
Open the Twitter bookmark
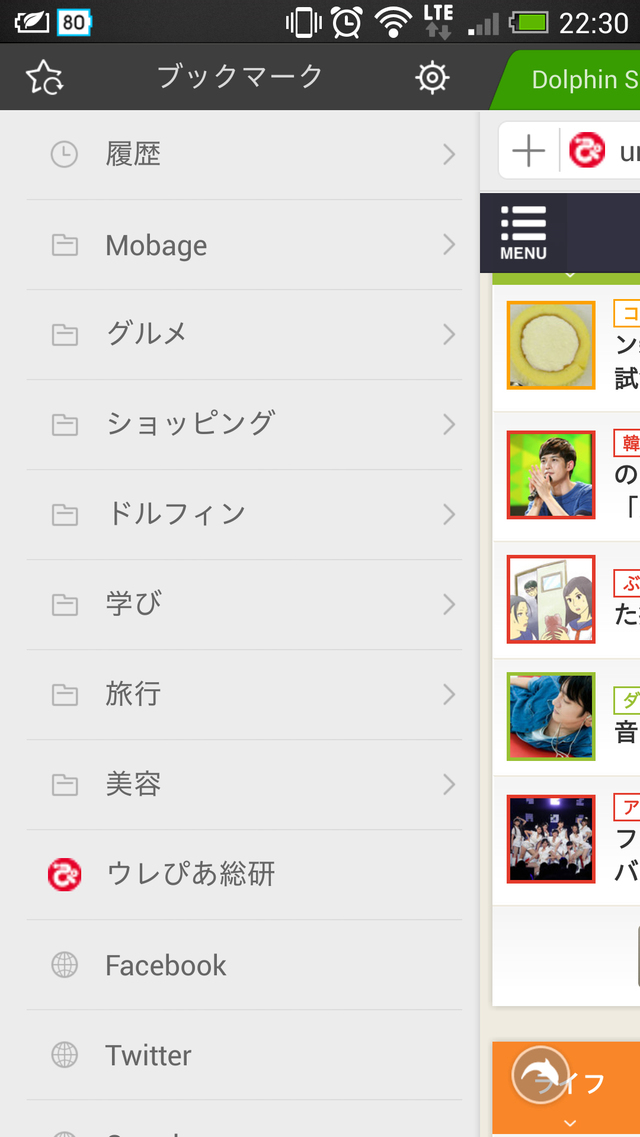click(x=244, y=1055)
